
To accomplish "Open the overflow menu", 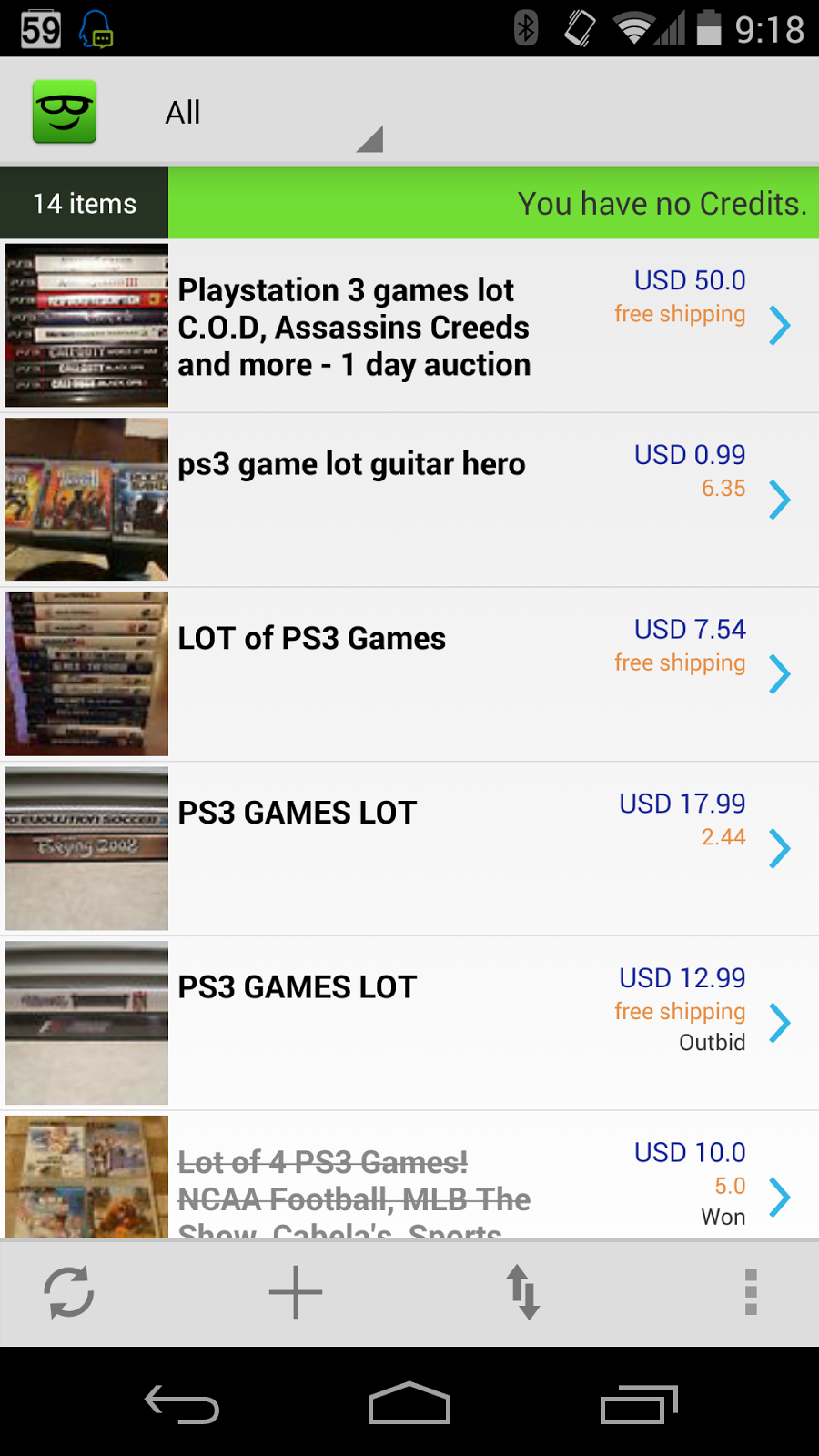I will pyautogui.click(x=750, y=1292).
